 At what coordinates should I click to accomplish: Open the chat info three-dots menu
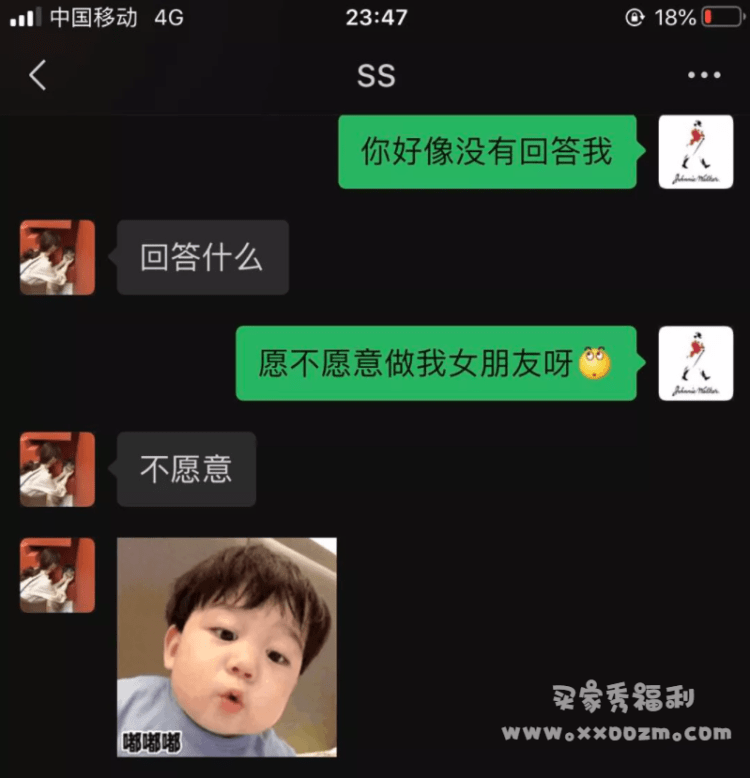click(x=704, y=75)
